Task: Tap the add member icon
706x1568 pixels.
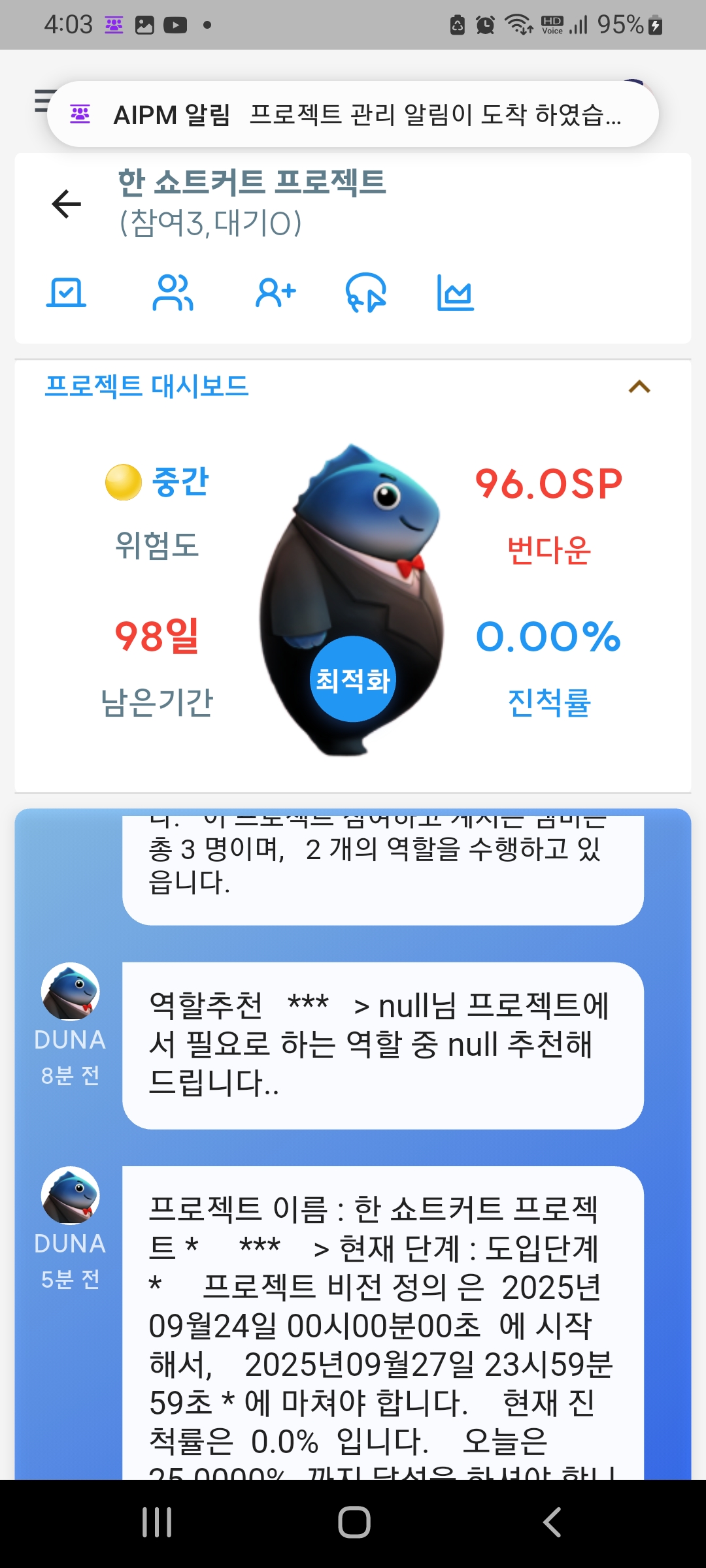Action: (x=276, y=293)
